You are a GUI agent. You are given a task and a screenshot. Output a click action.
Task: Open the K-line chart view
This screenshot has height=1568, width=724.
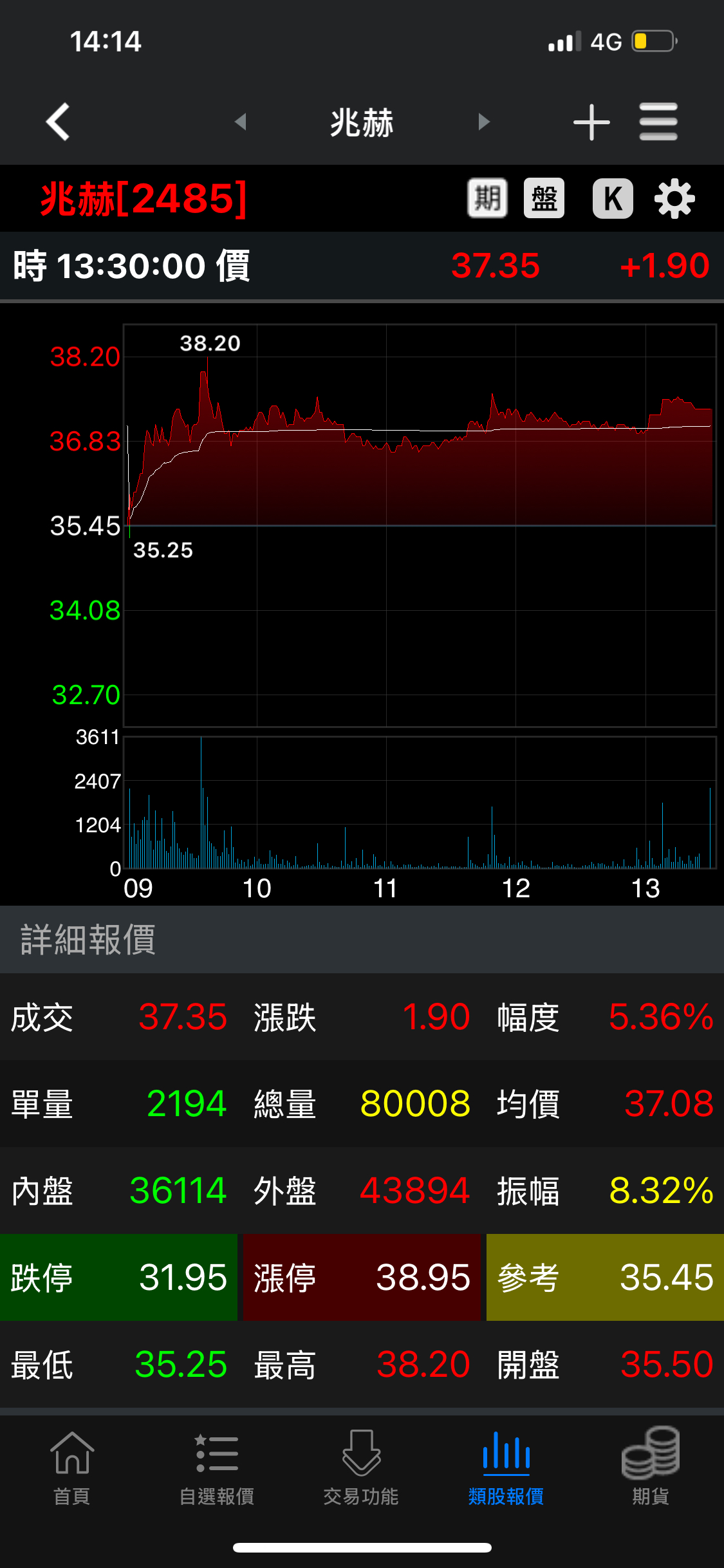pyautogui.click(x=613, y=198)
